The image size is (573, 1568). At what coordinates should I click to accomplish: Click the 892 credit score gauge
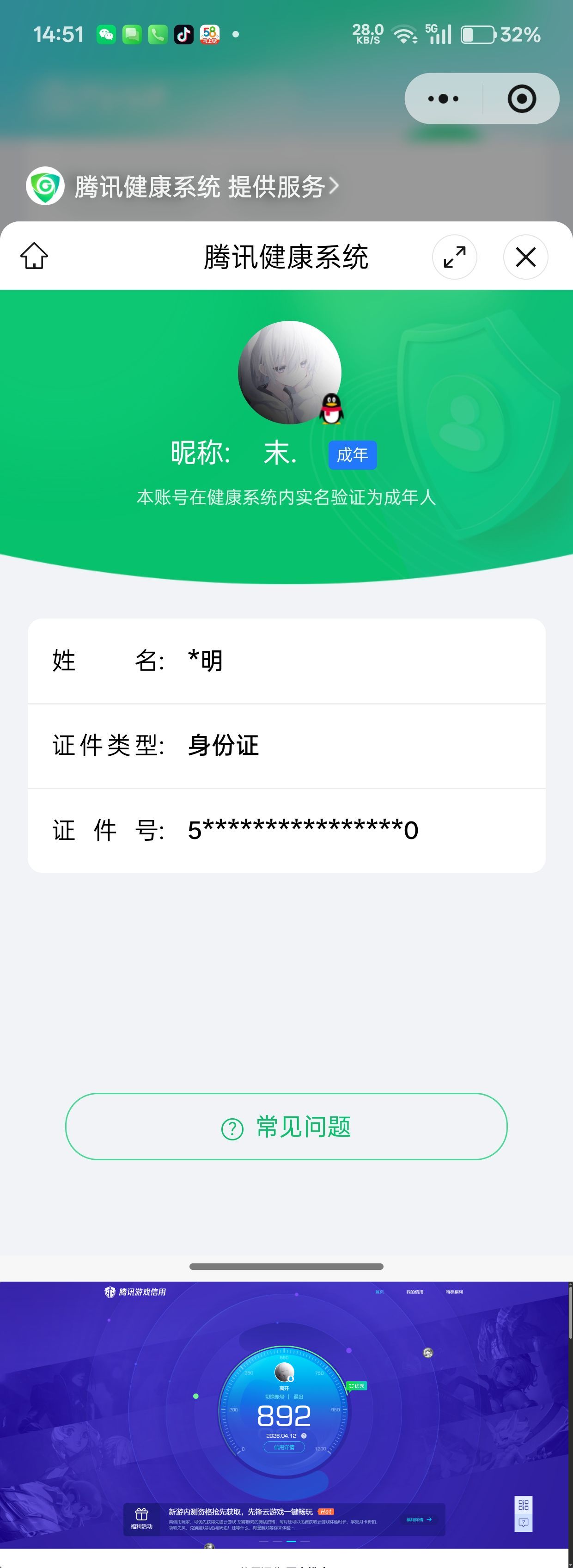point(283,1416)
